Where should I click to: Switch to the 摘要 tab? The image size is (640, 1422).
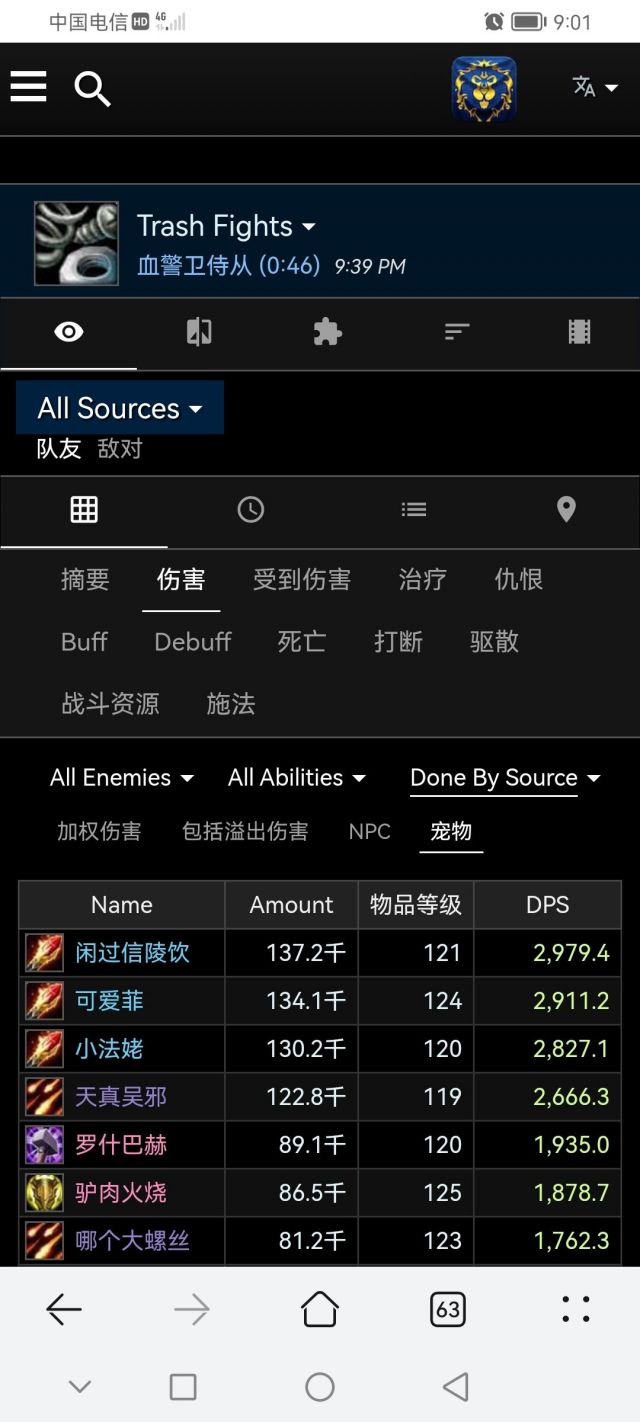(85, 580)
